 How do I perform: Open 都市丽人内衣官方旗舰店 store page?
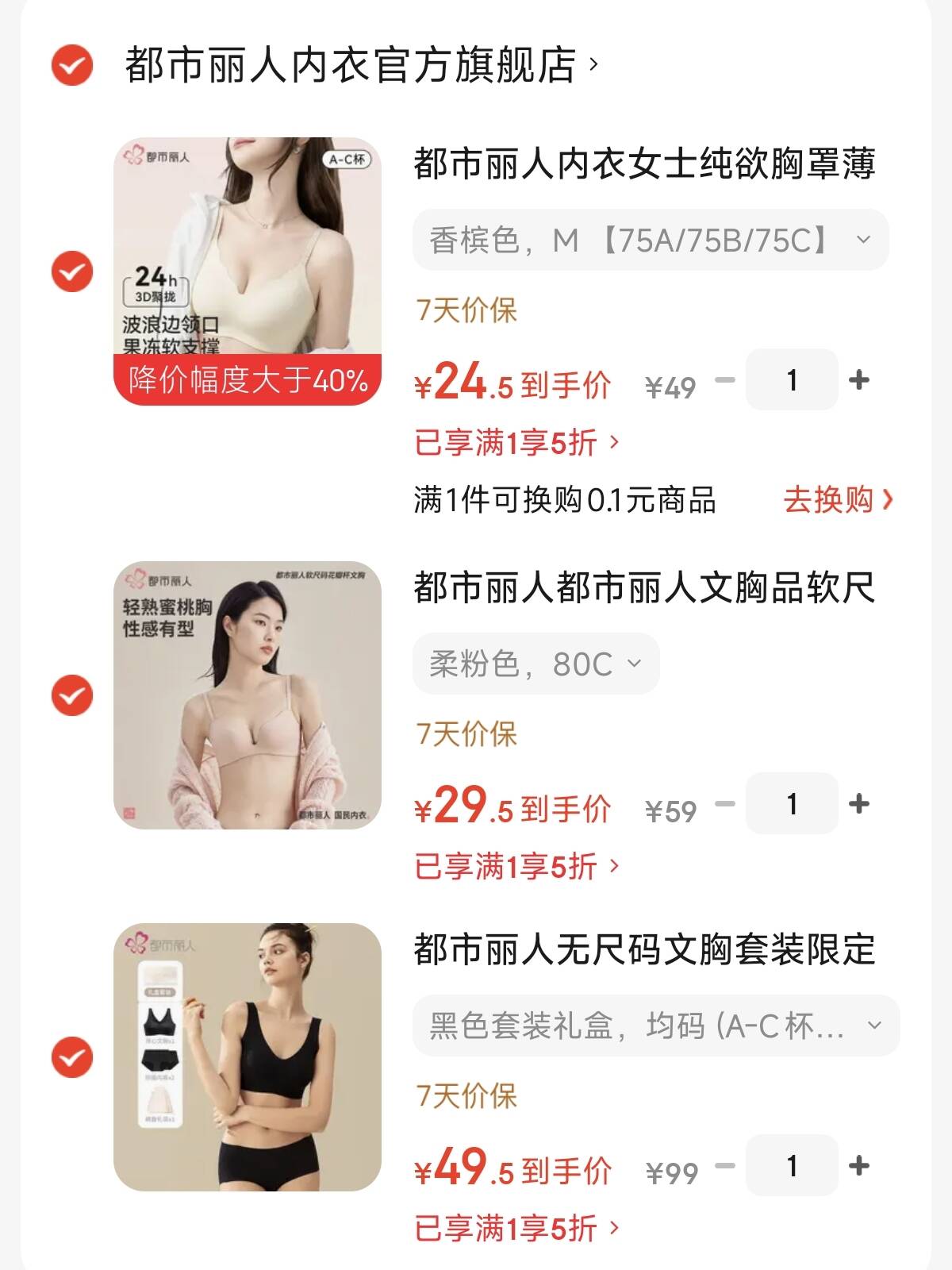click(x=357, y=65)
